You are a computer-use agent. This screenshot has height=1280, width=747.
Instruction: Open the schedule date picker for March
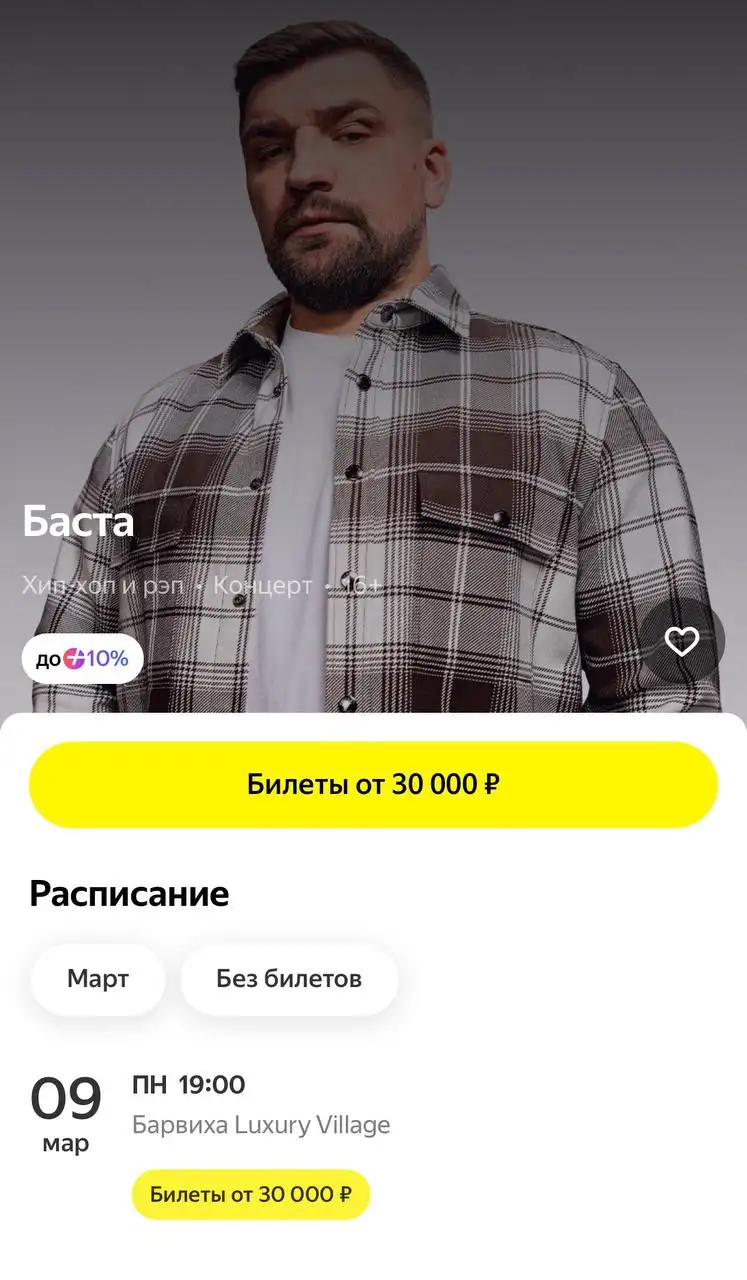click(x=97, y=979)
